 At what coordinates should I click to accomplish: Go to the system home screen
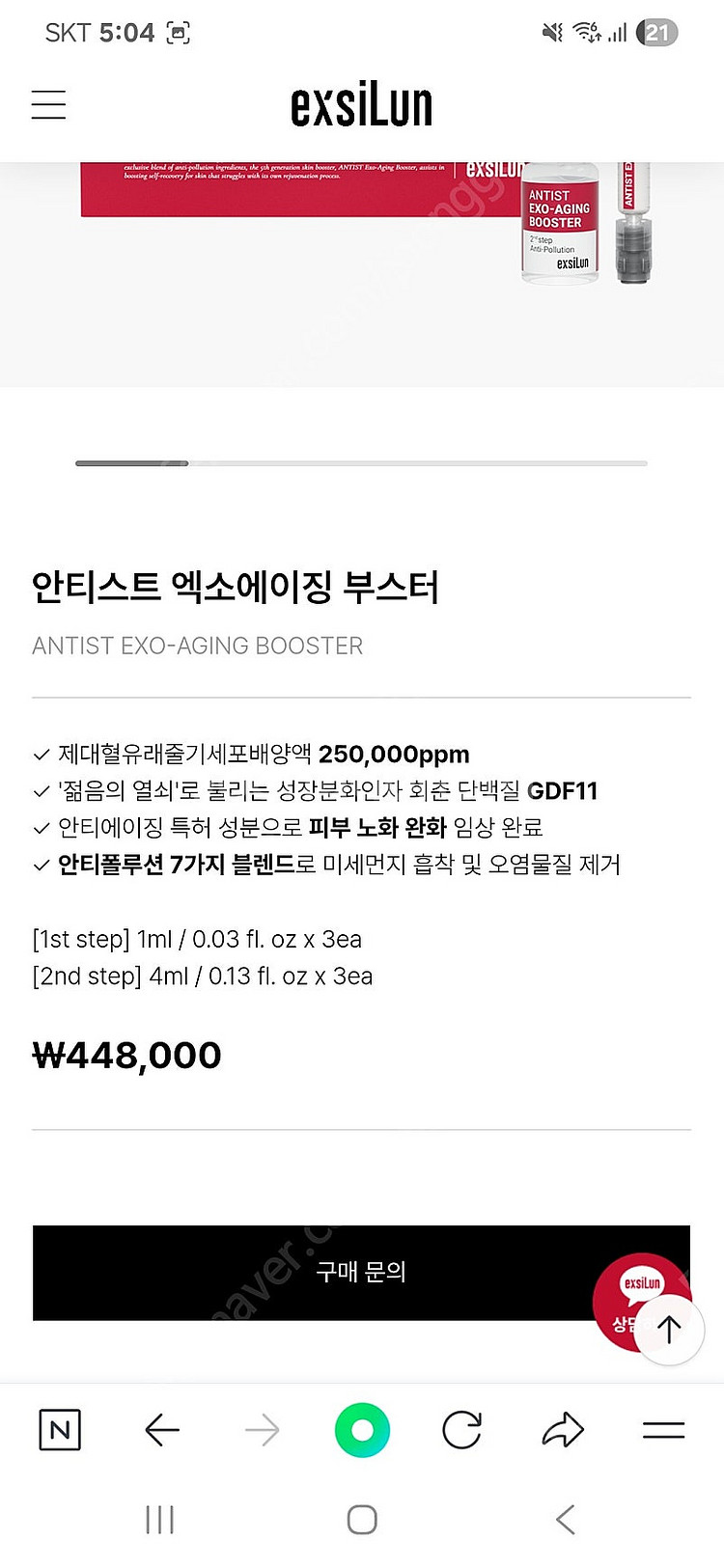pos(362,1519)
